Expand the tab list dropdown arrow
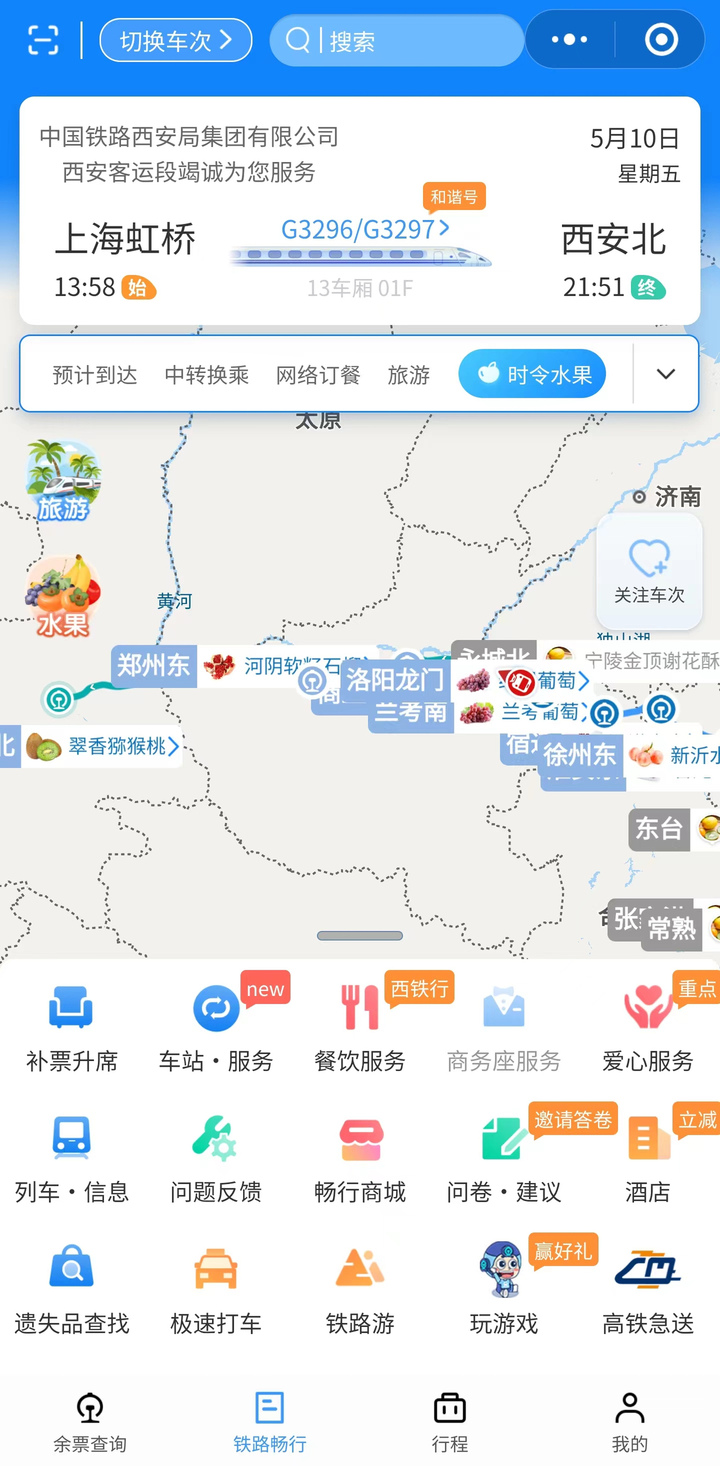Screen dimensions: 720x1466 click(x=666, y=375)
